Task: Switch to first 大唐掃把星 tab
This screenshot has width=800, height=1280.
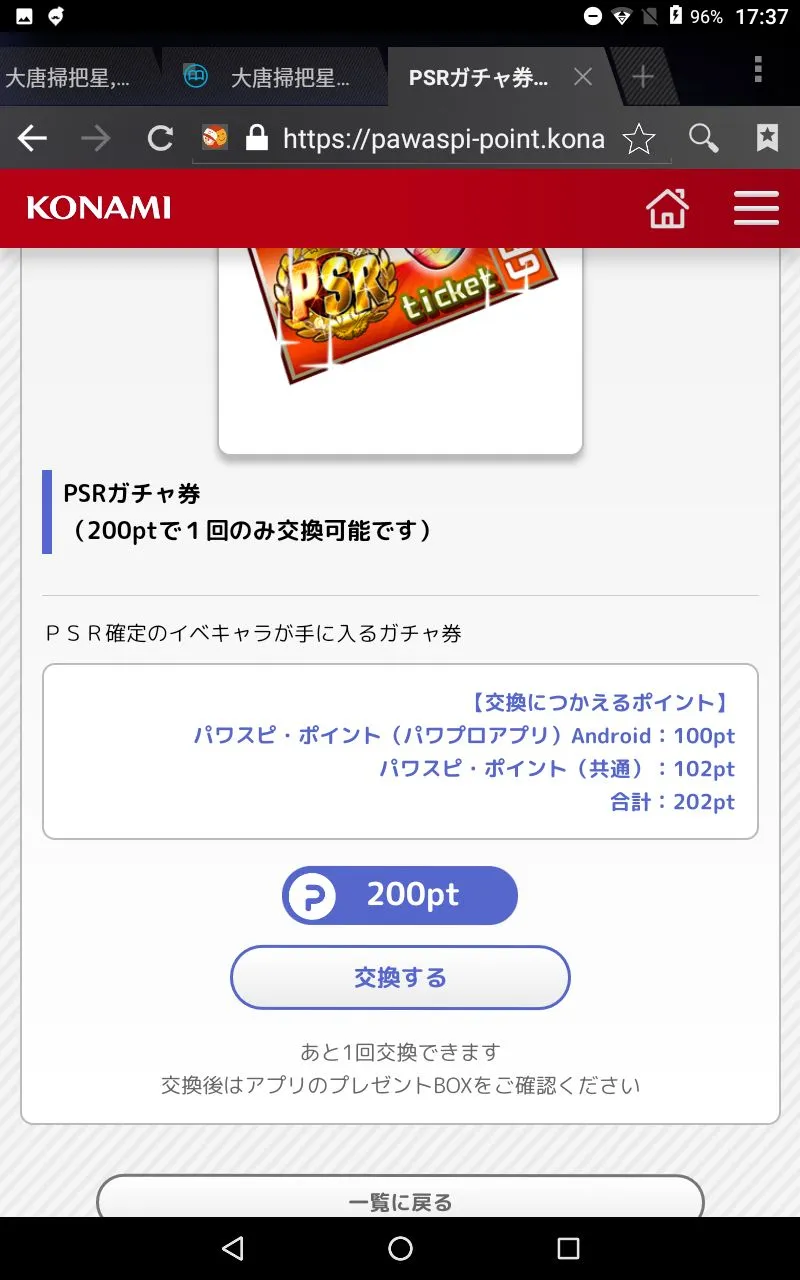Action: click(x=68, y=77)
